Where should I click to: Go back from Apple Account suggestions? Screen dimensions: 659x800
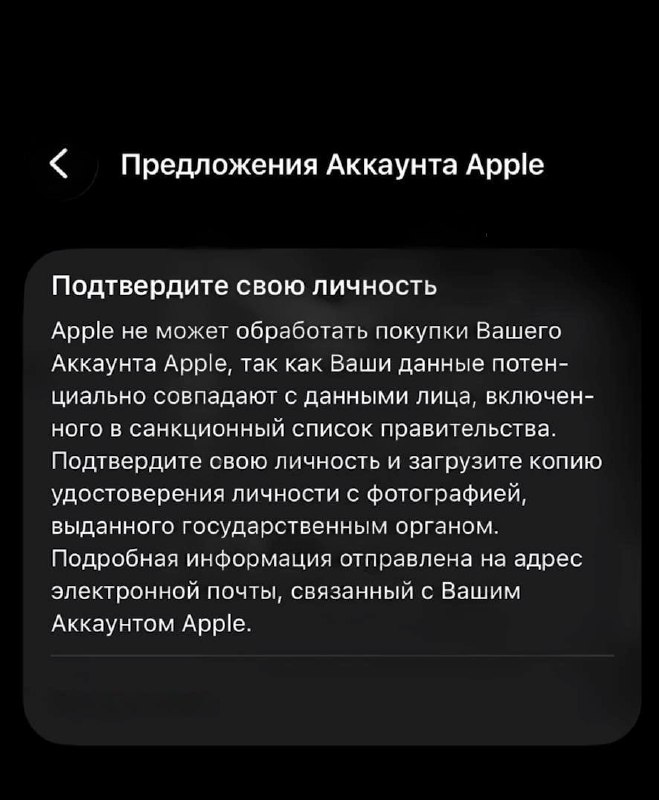pyautogui.click(x=60, y=164)
